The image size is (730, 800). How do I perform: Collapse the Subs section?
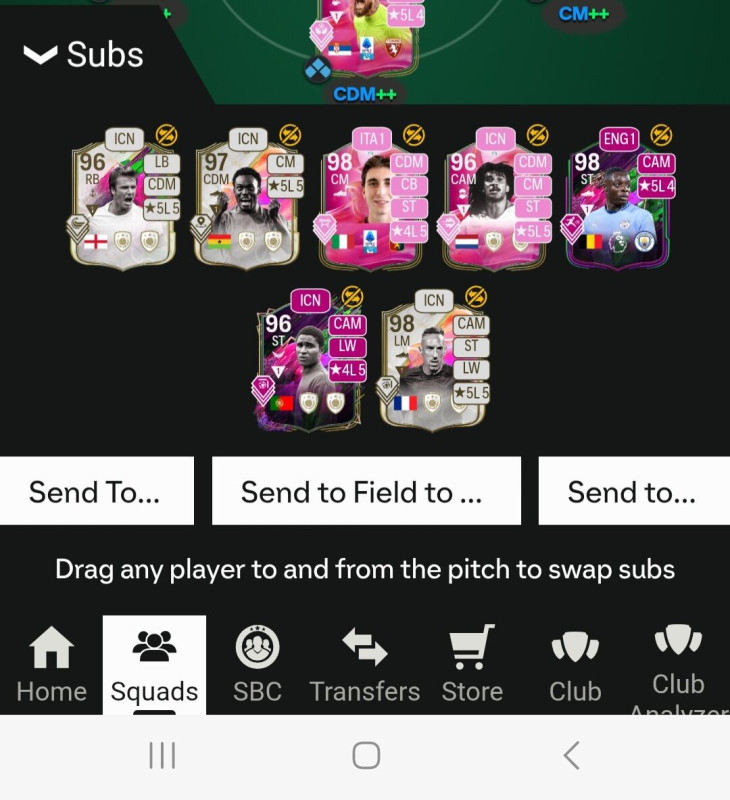pos(84,55)
